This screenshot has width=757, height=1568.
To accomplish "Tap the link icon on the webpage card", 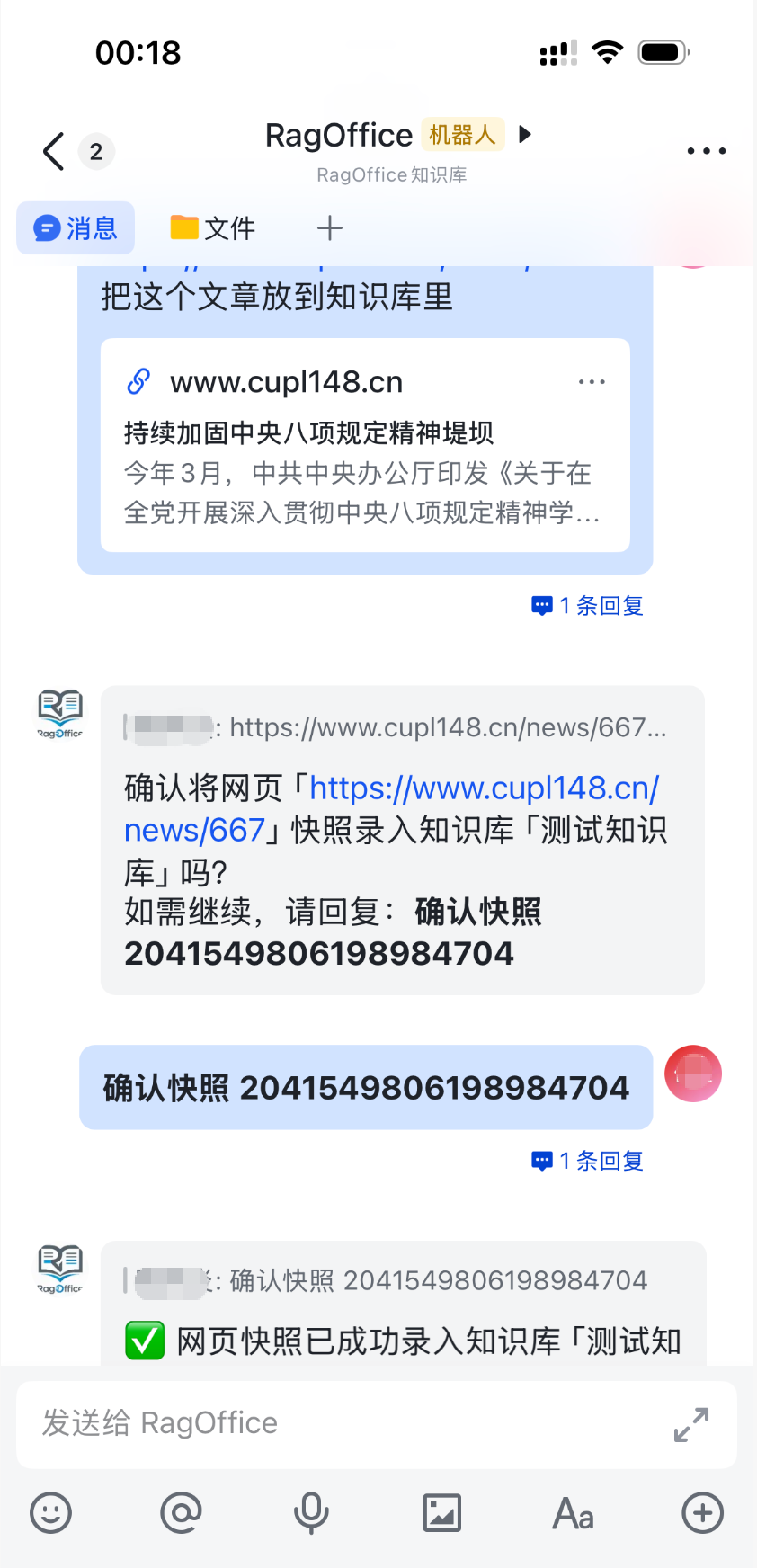I will pyautogui.click(x=138, y=381).
